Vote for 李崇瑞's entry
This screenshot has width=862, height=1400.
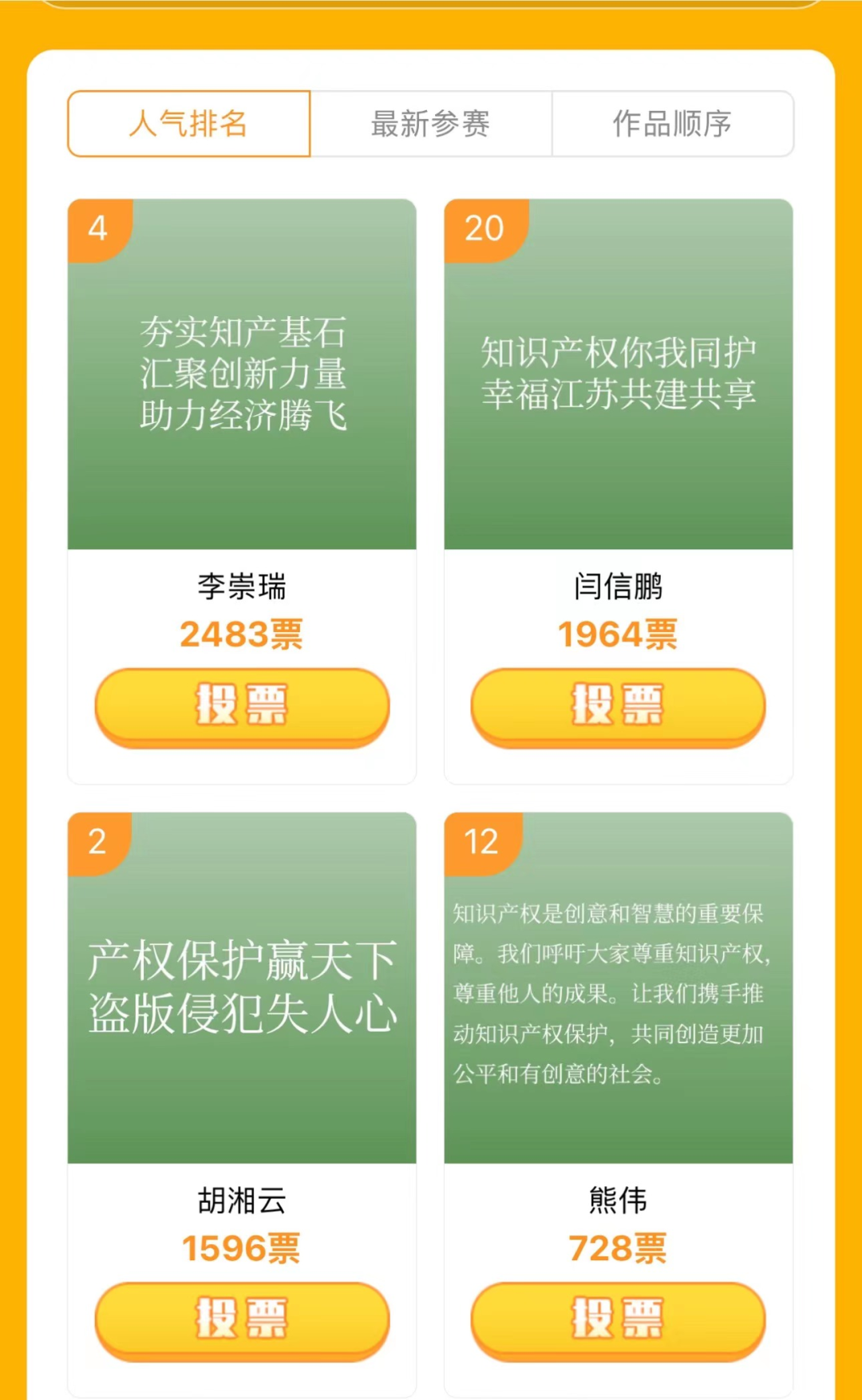(x=242, y=706)
